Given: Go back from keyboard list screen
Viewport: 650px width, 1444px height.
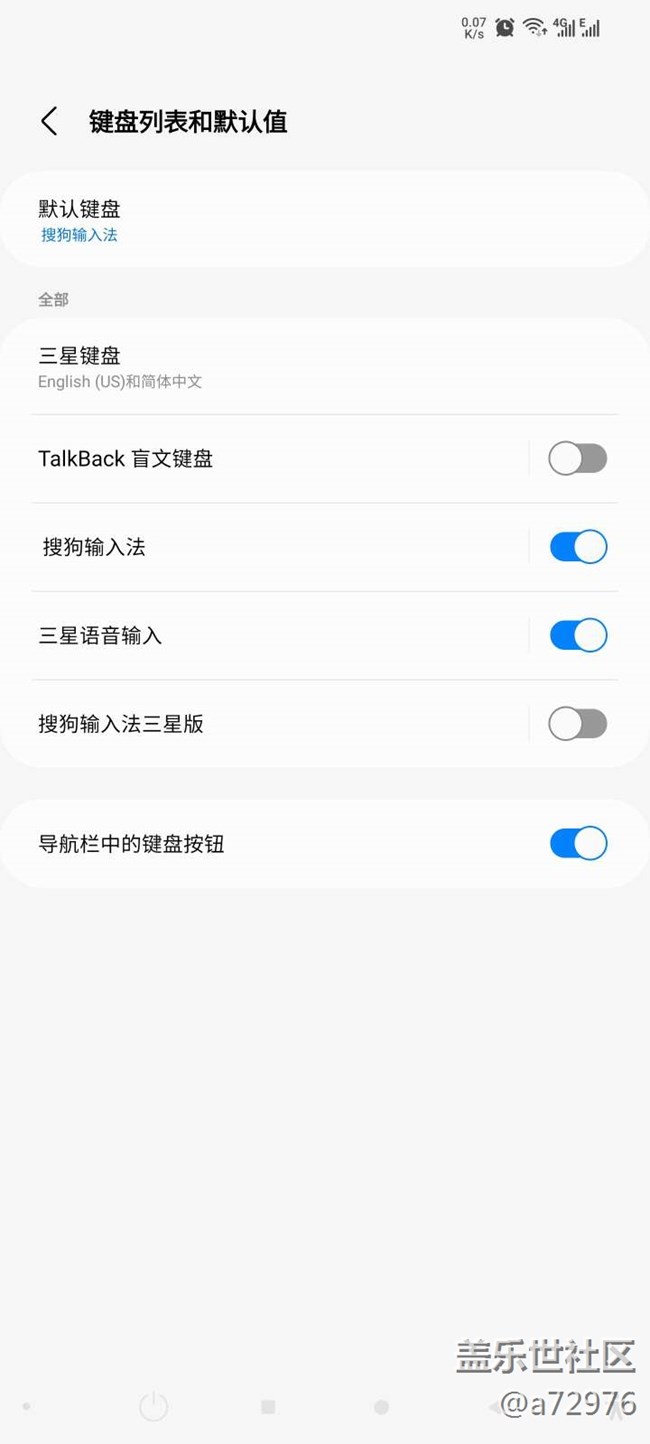Looking at the screenshot, I should point(49,122).
